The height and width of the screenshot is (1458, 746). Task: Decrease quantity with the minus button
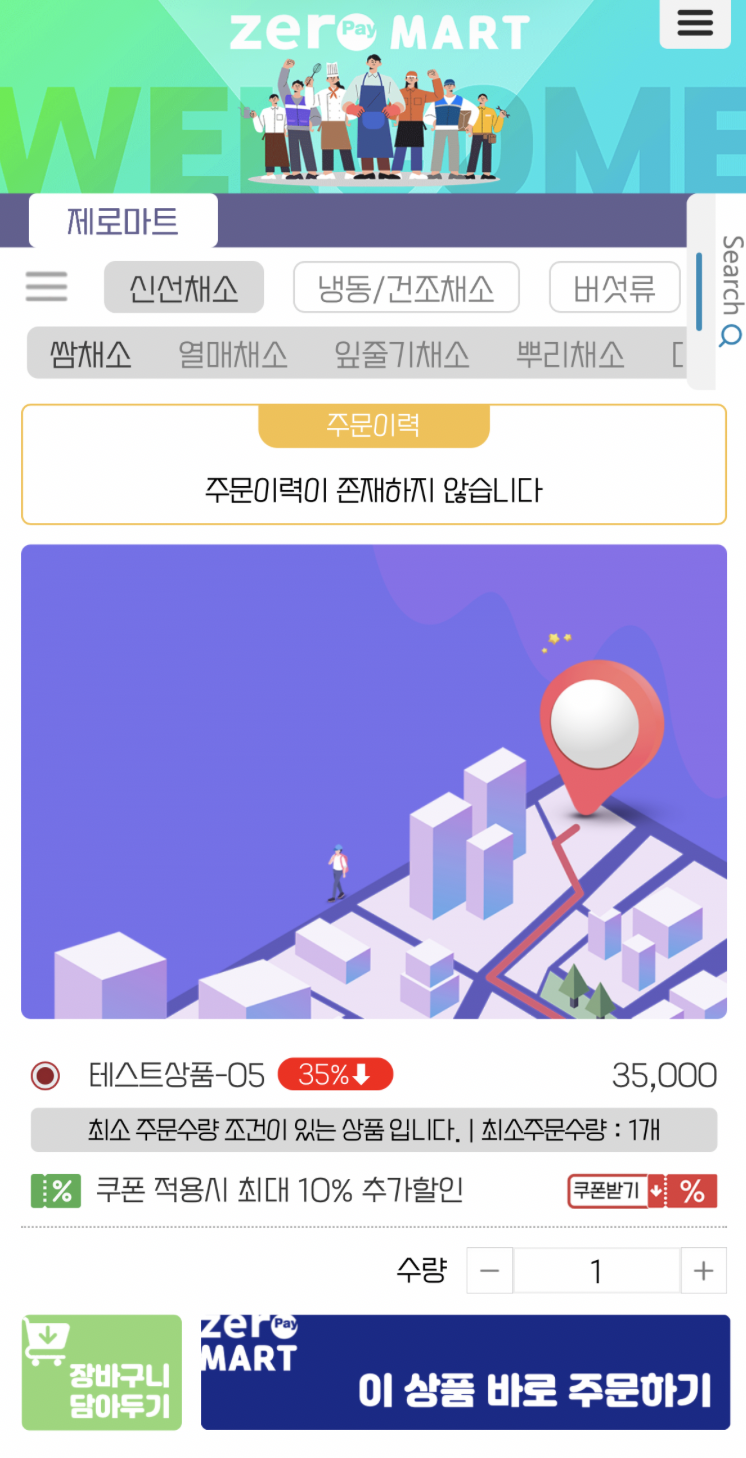tap(490, 1271)
